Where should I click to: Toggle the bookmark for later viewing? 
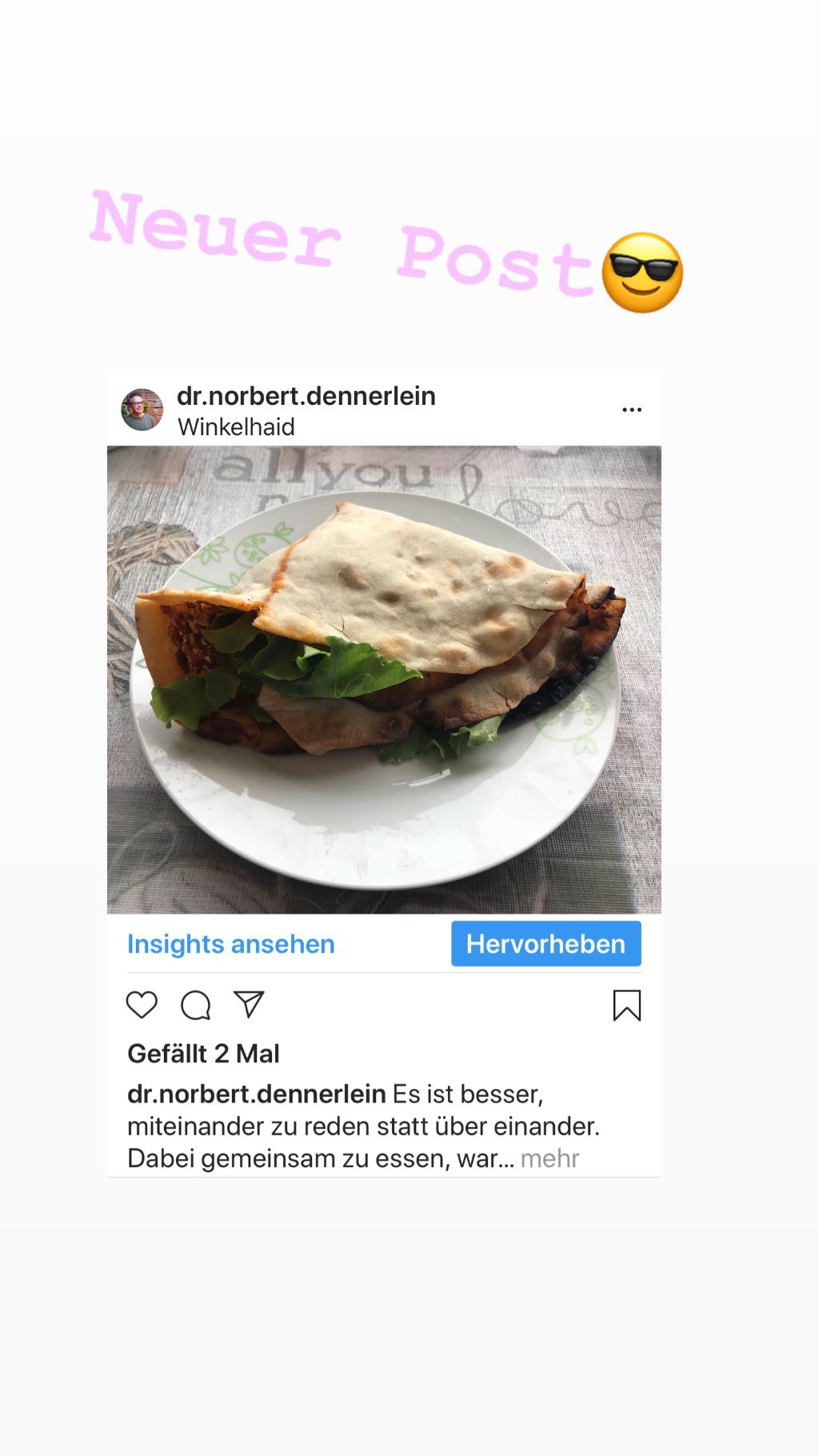pos(629,1006)
